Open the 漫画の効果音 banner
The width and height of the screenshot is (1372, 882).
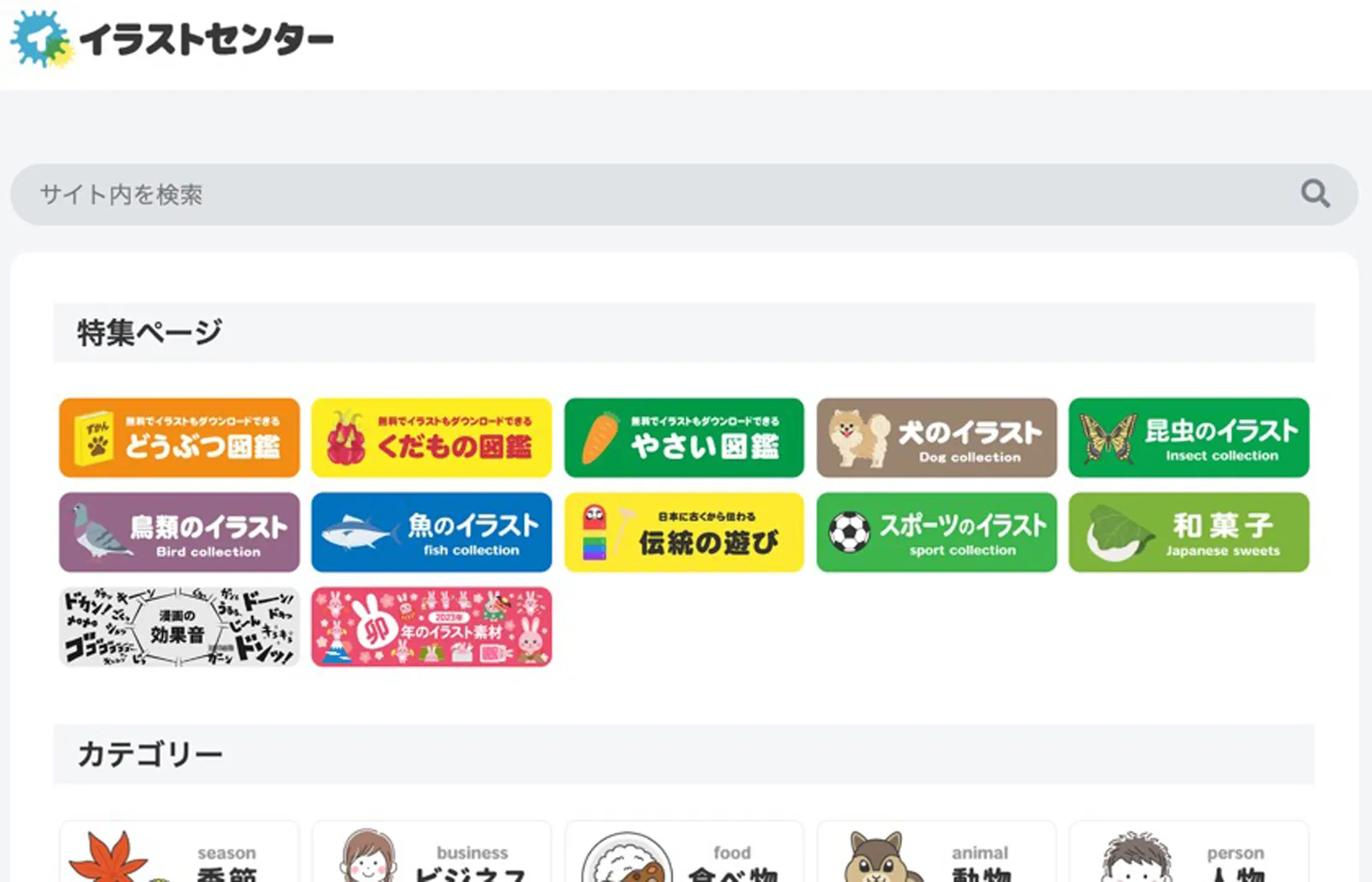pyautogui.click(x=179, y=627)
